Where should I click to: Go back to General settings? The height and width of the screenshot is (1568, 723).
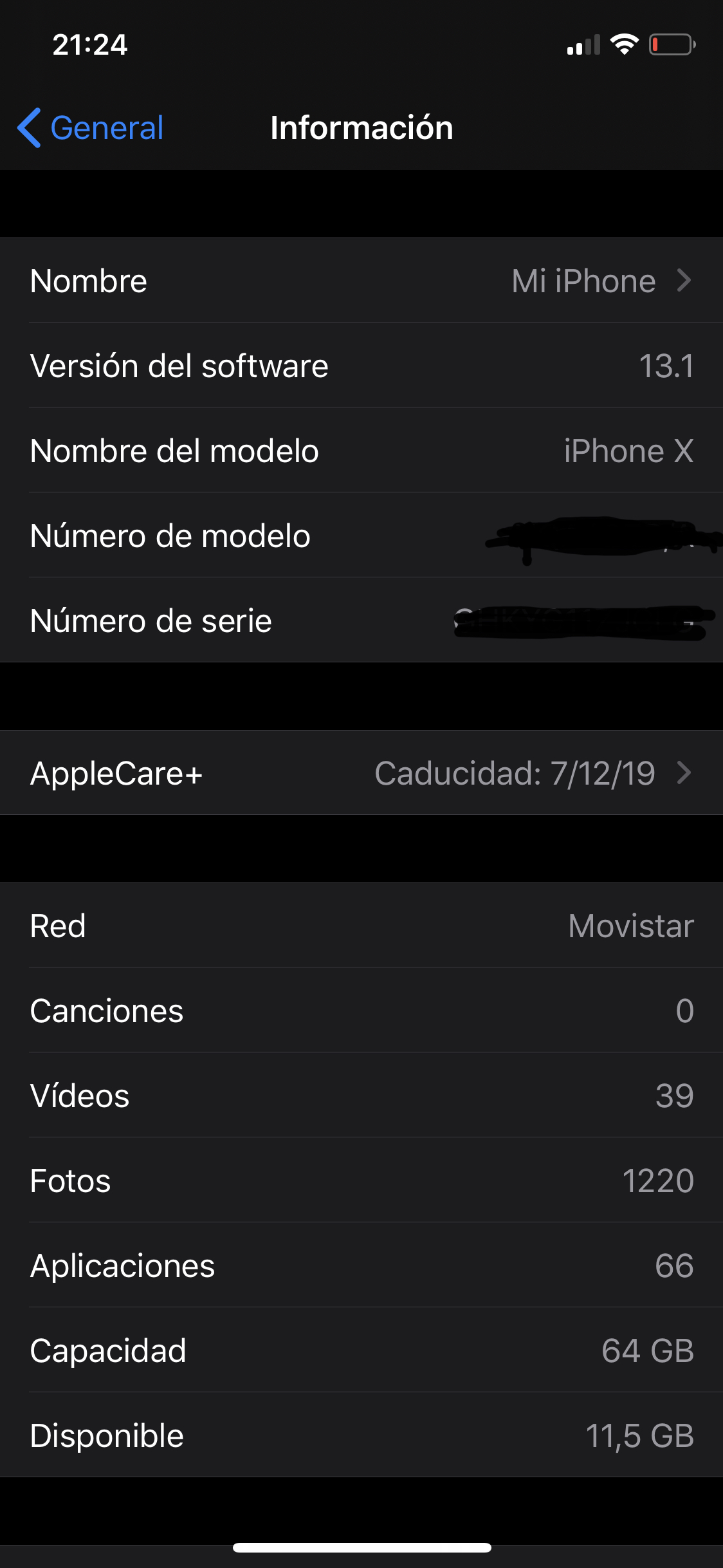(91, 127)
